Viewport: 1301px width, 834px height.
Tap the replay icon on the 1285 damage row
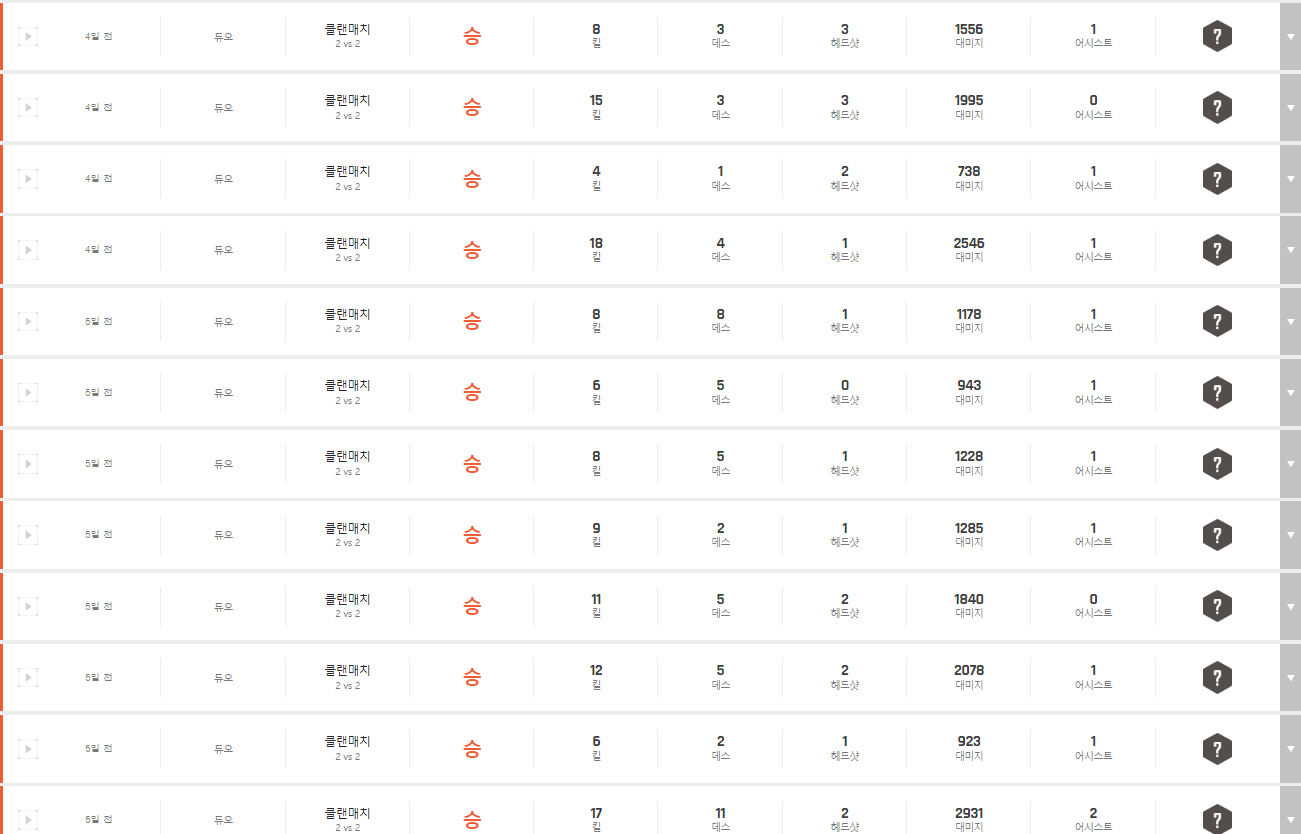[x=28, y=535]
